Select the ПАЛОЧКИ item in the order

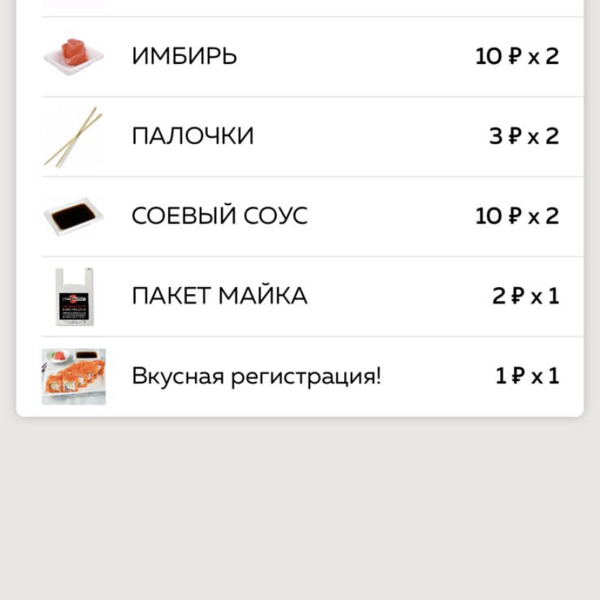[300, 136]
